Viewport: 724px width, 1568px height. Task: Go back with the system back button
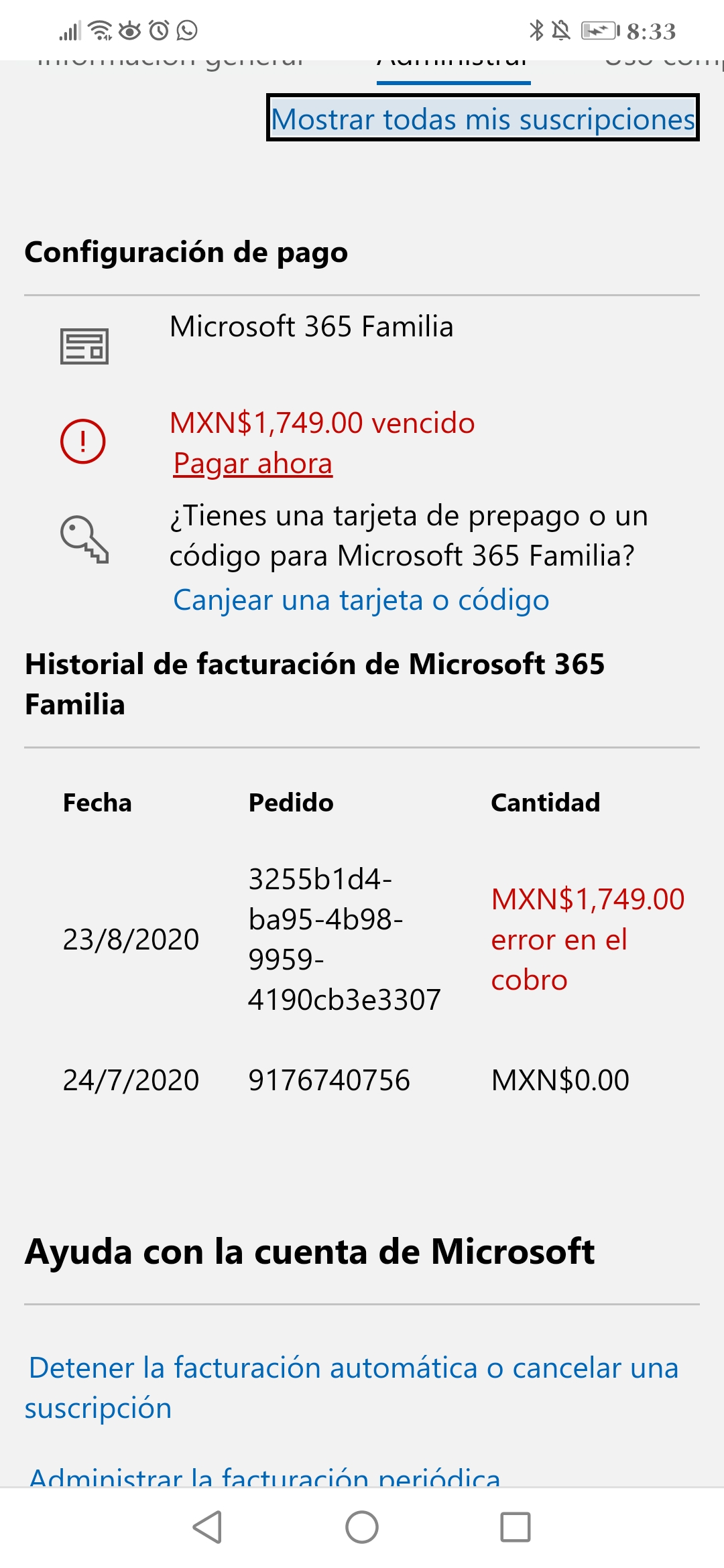tap(207, 1527)
